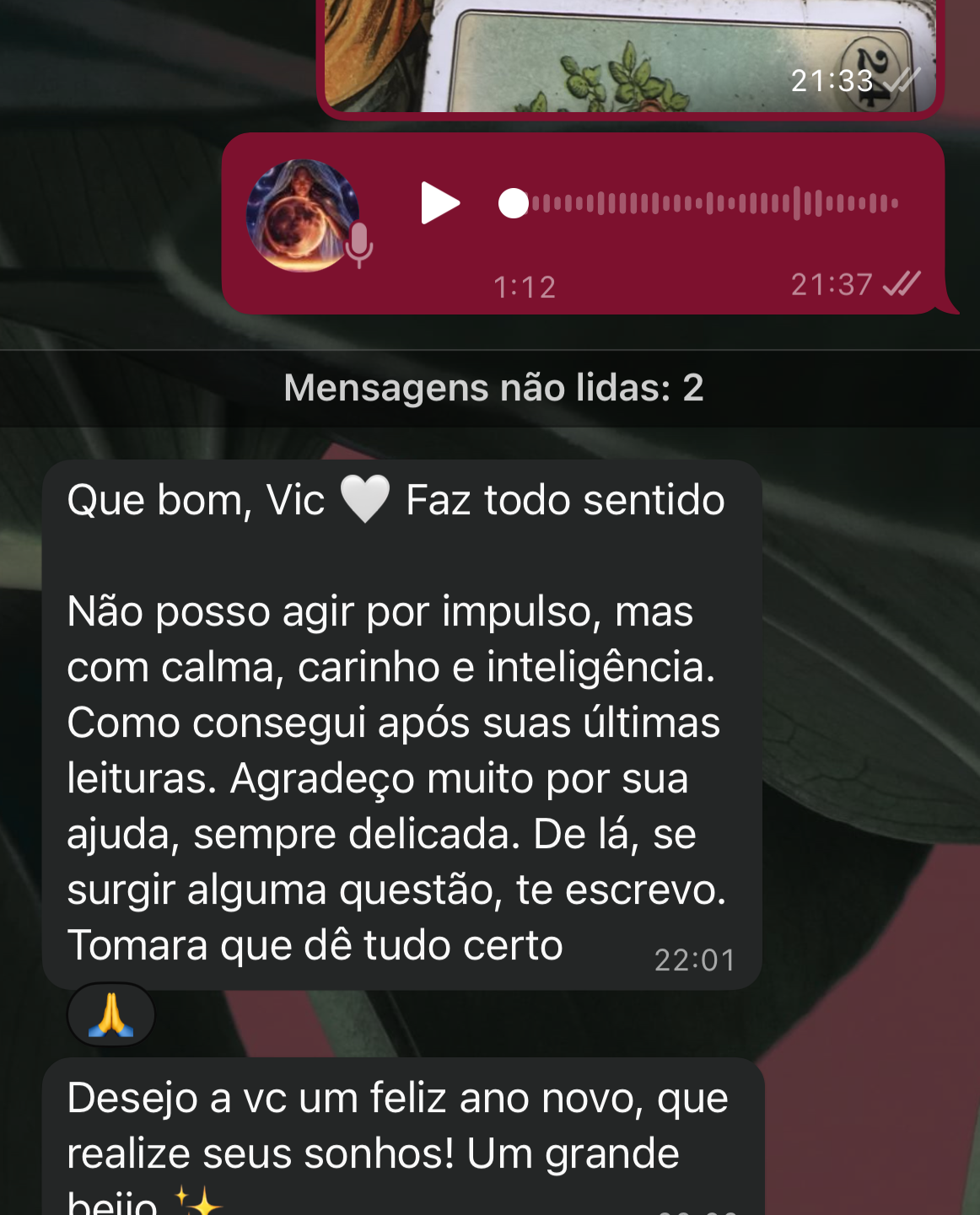This screenshot has width=980, height=1215.
Task: Tap the voice message seek dot
Action: 513,203
